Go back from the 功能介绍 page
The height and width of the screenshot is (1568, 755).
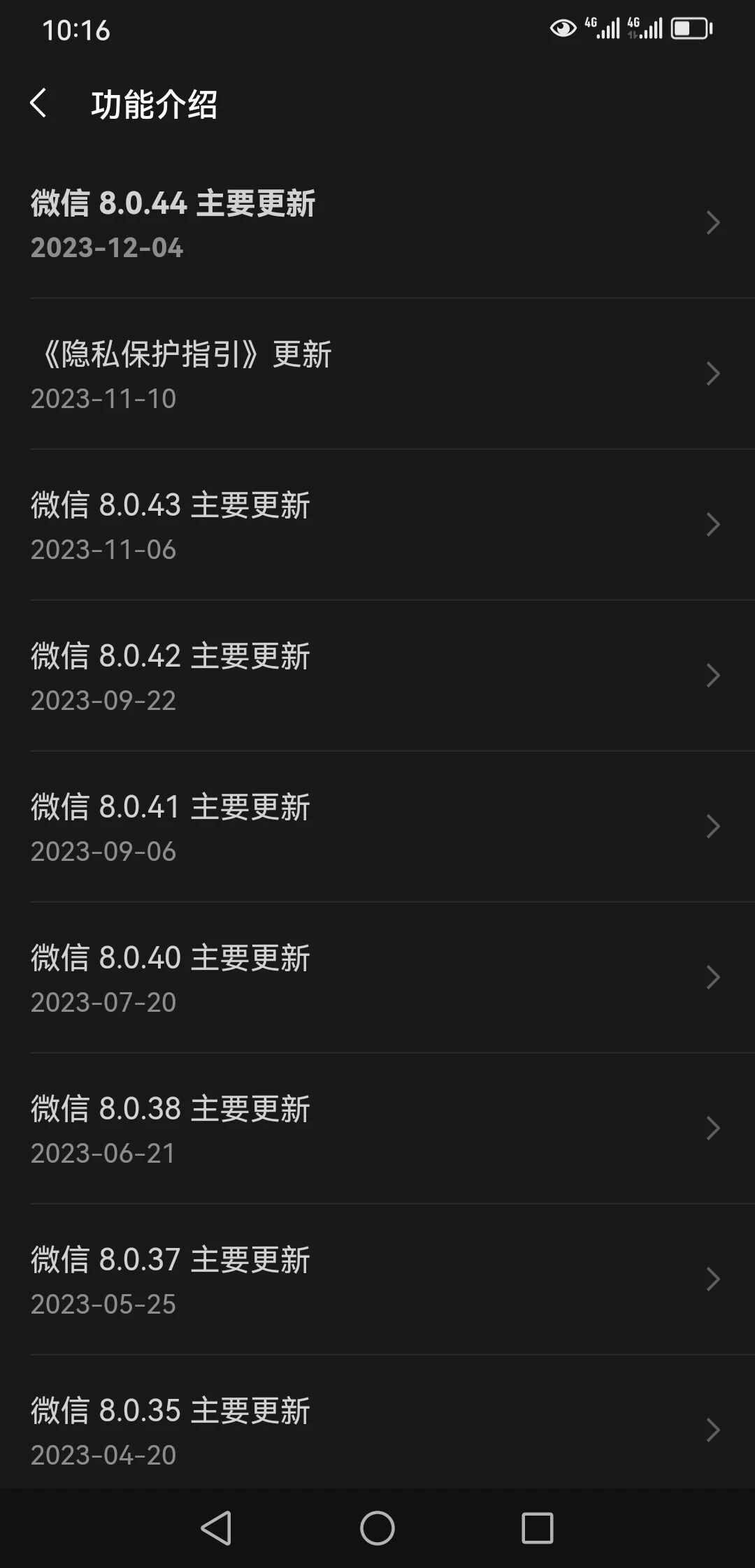pyautogui.click(x=39, y=103)
